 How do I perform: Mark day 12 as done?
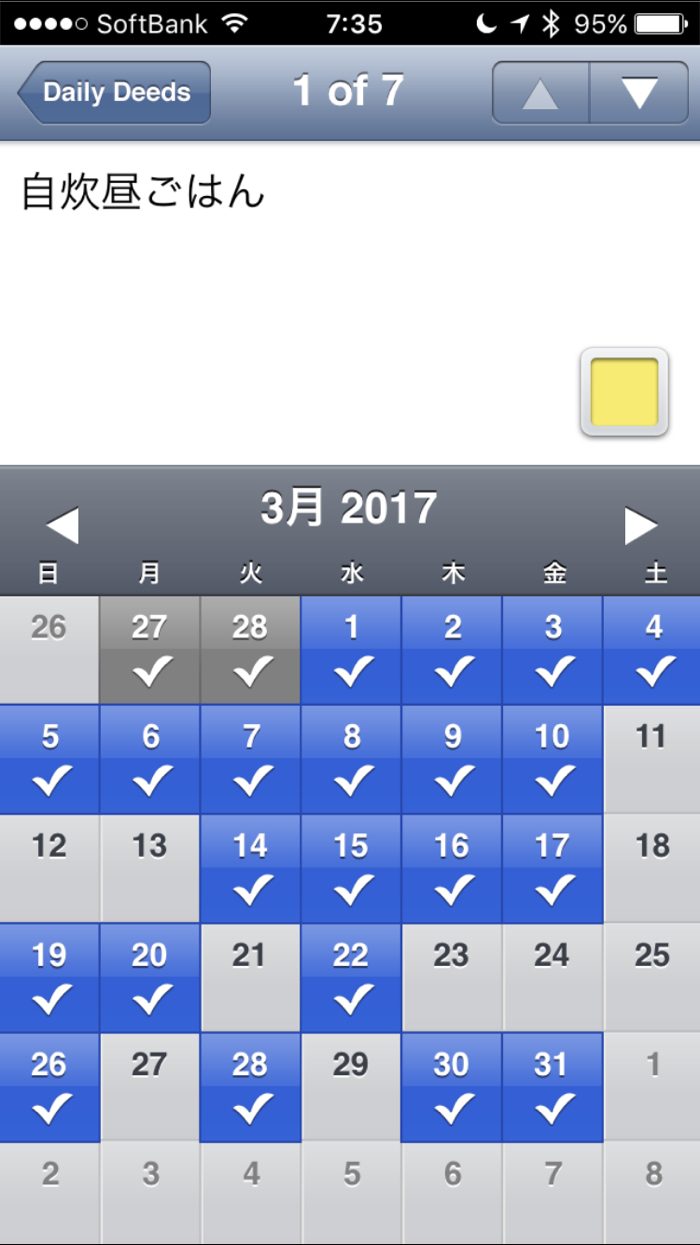click(50, 868)
